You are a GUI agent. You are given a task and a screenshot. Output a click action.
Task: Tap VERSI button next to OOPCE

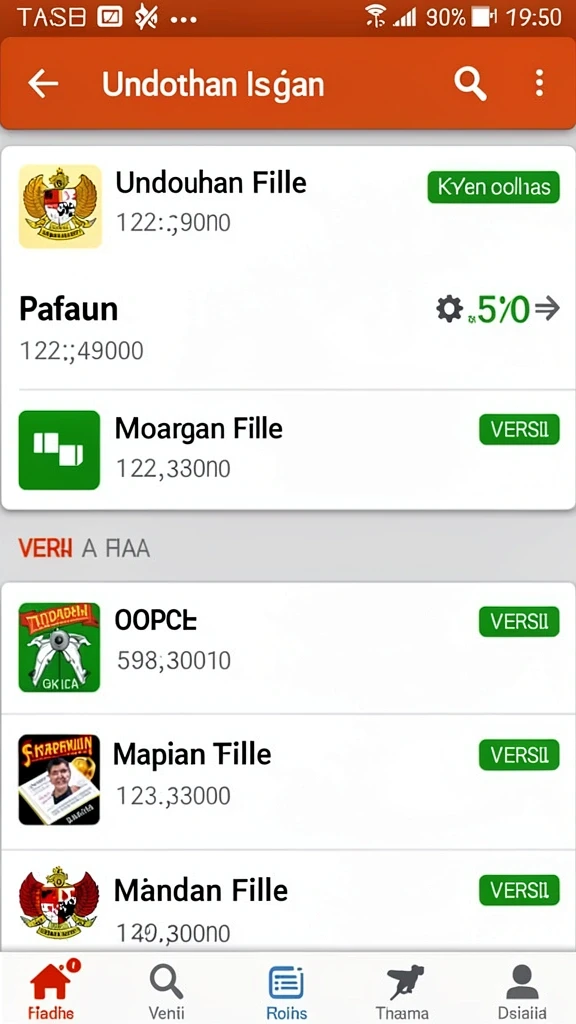coord(519,621)
